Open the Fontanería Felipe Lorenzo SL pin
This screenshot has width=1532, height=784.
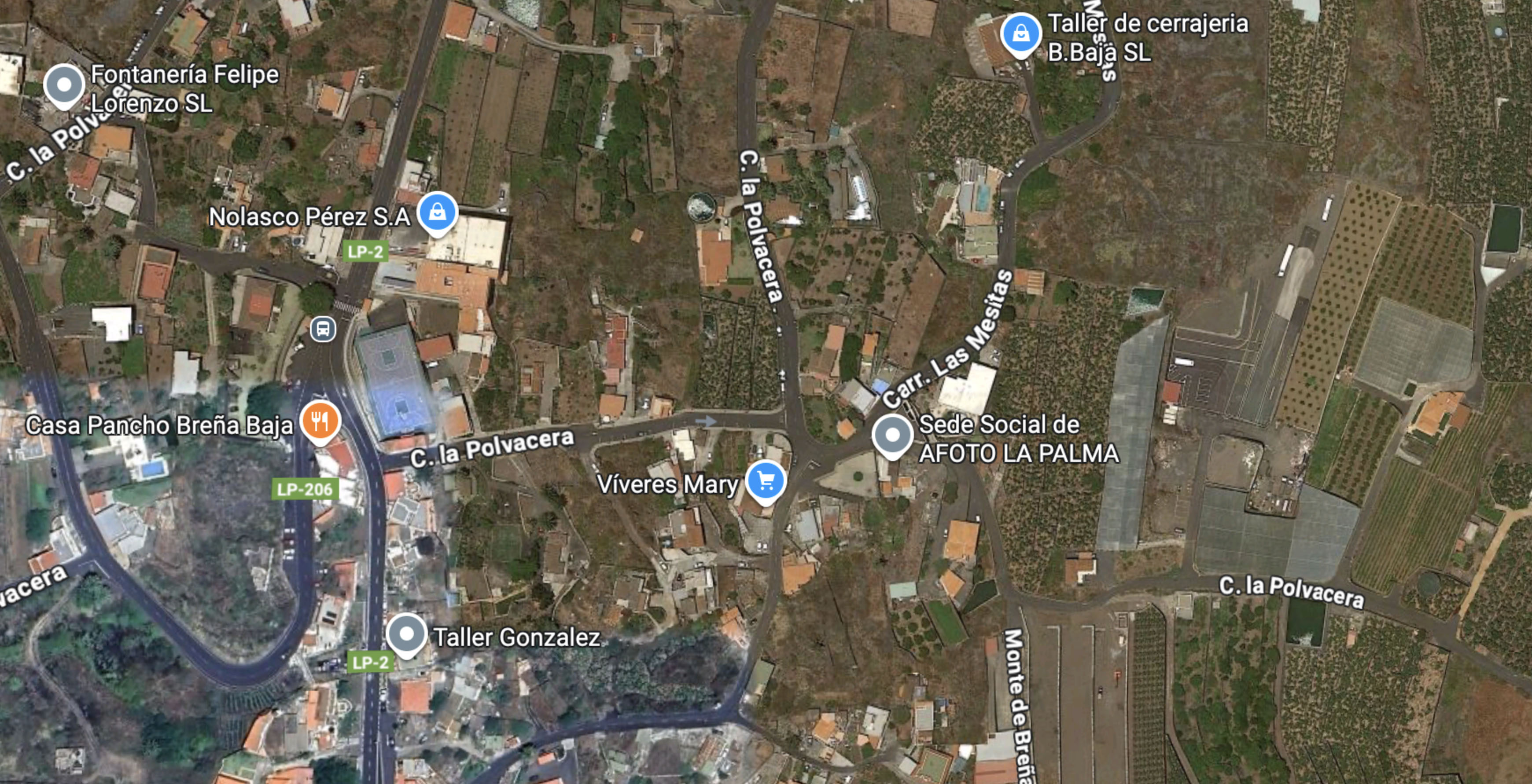point(64,85)
